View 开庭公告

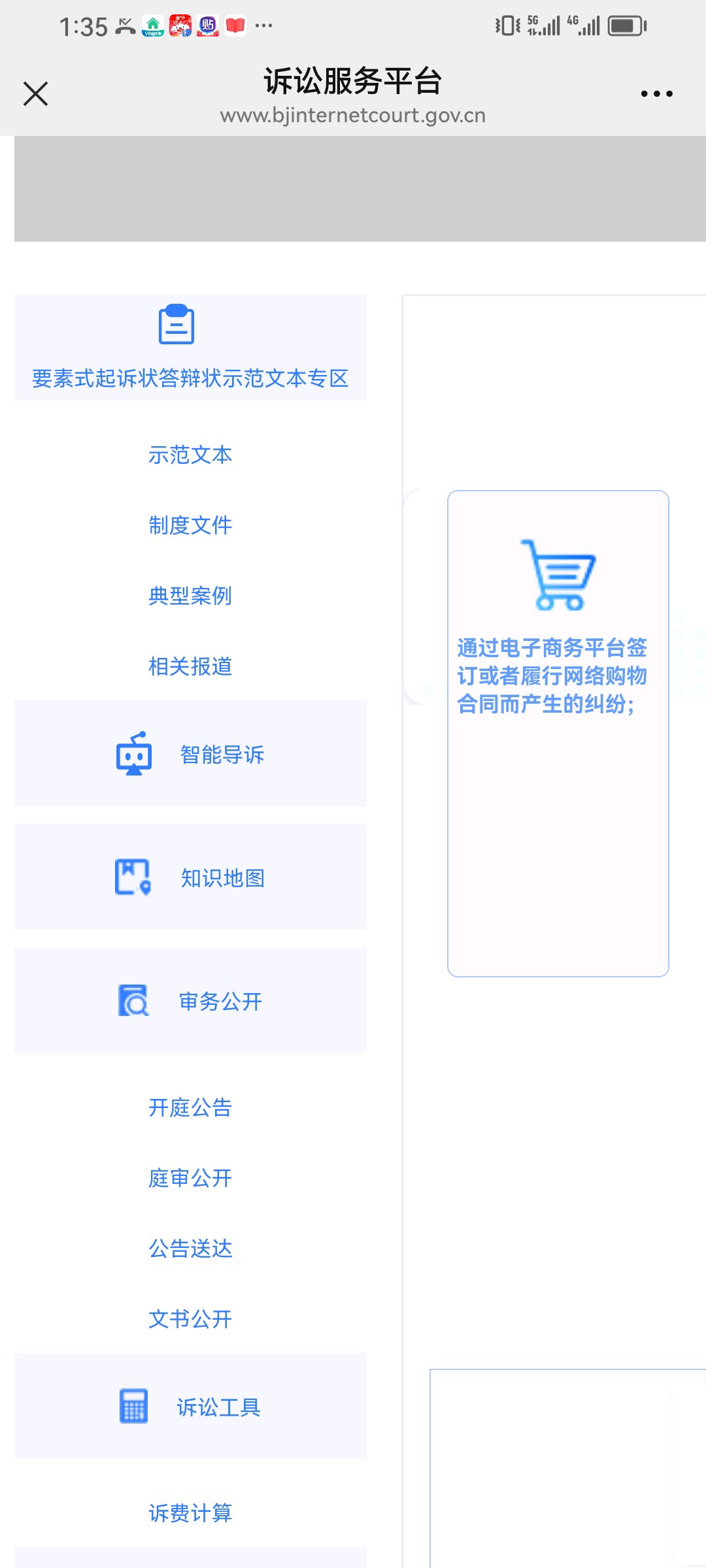tap(190, 1107)
